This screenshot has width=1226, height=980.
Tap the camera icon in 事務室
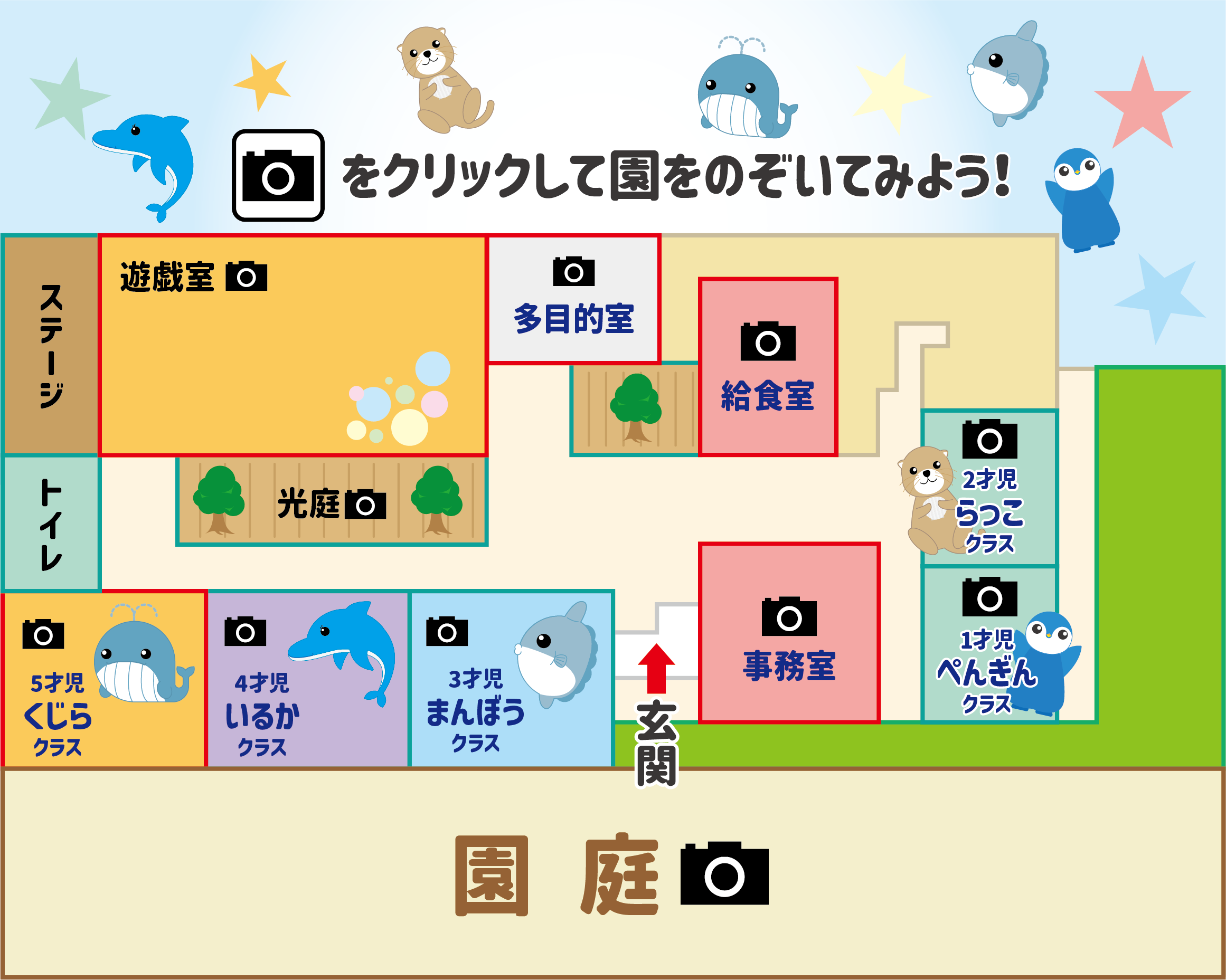point(789,617)
